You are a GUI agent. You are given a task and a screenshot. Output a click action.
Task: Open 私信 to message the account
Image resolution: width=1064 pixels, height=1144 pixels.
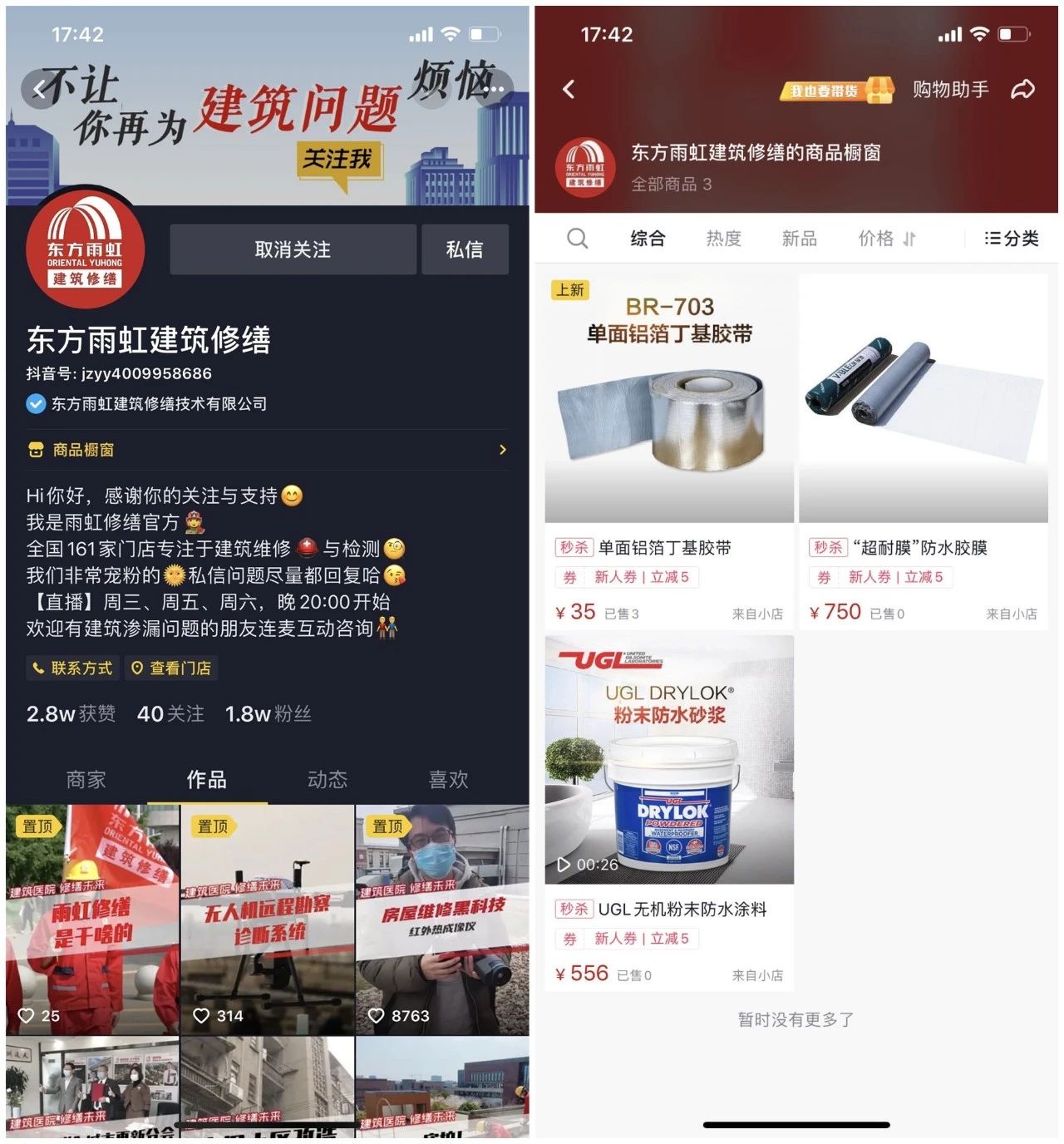coord(464,249)
